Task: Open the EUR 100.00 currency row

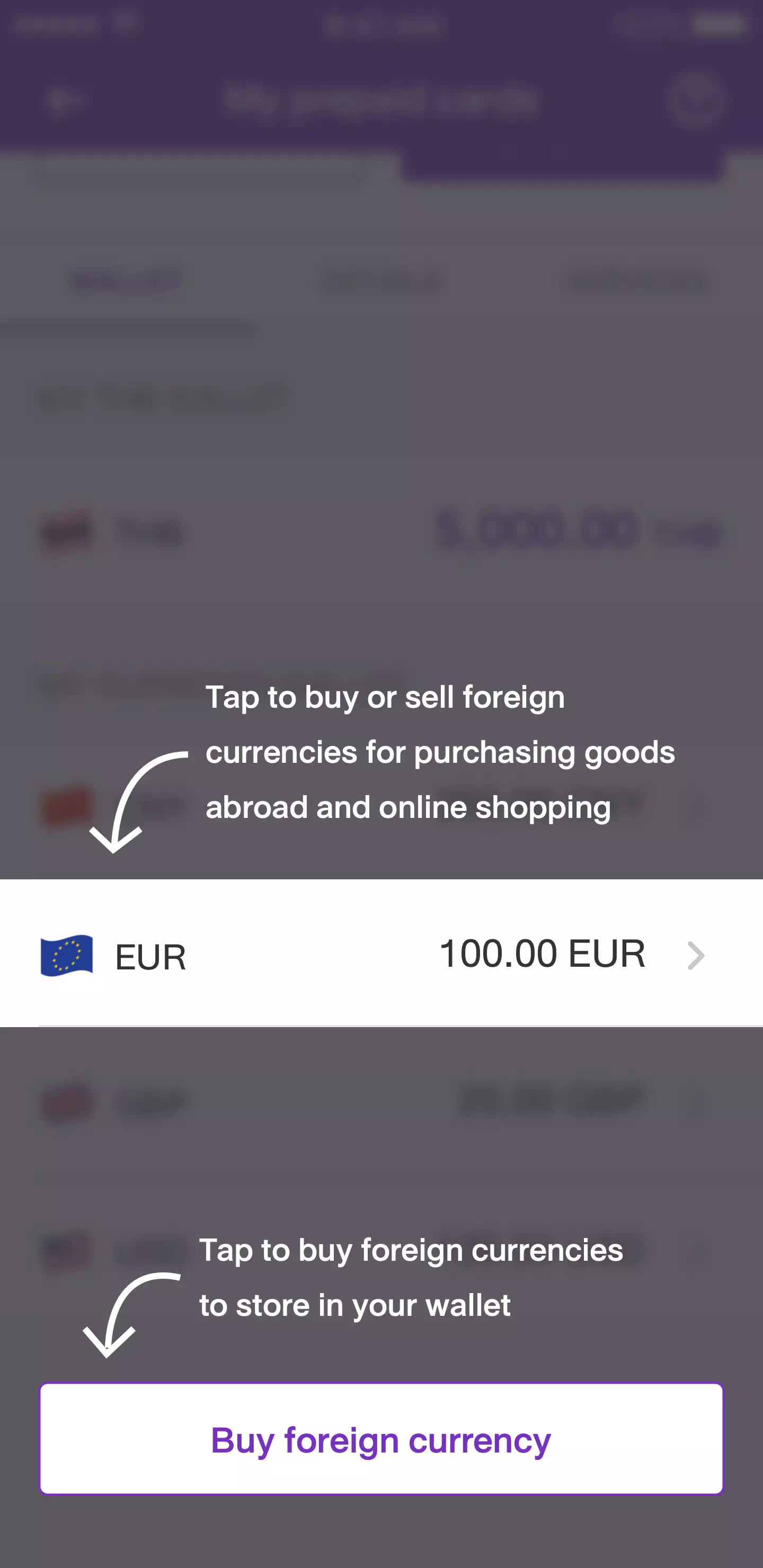Action: tap(381, 954)
